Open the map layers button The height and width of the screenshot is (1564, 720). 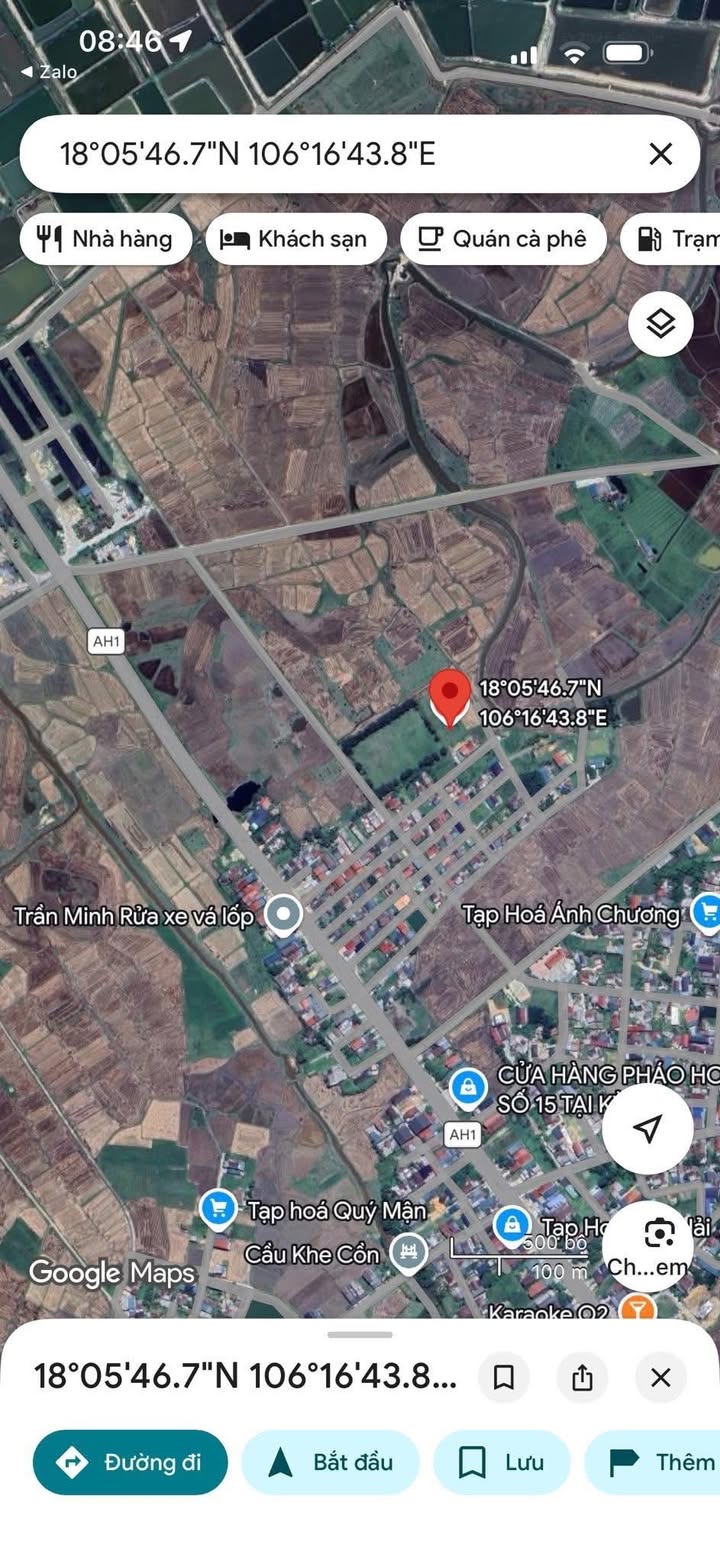(660, 324)
